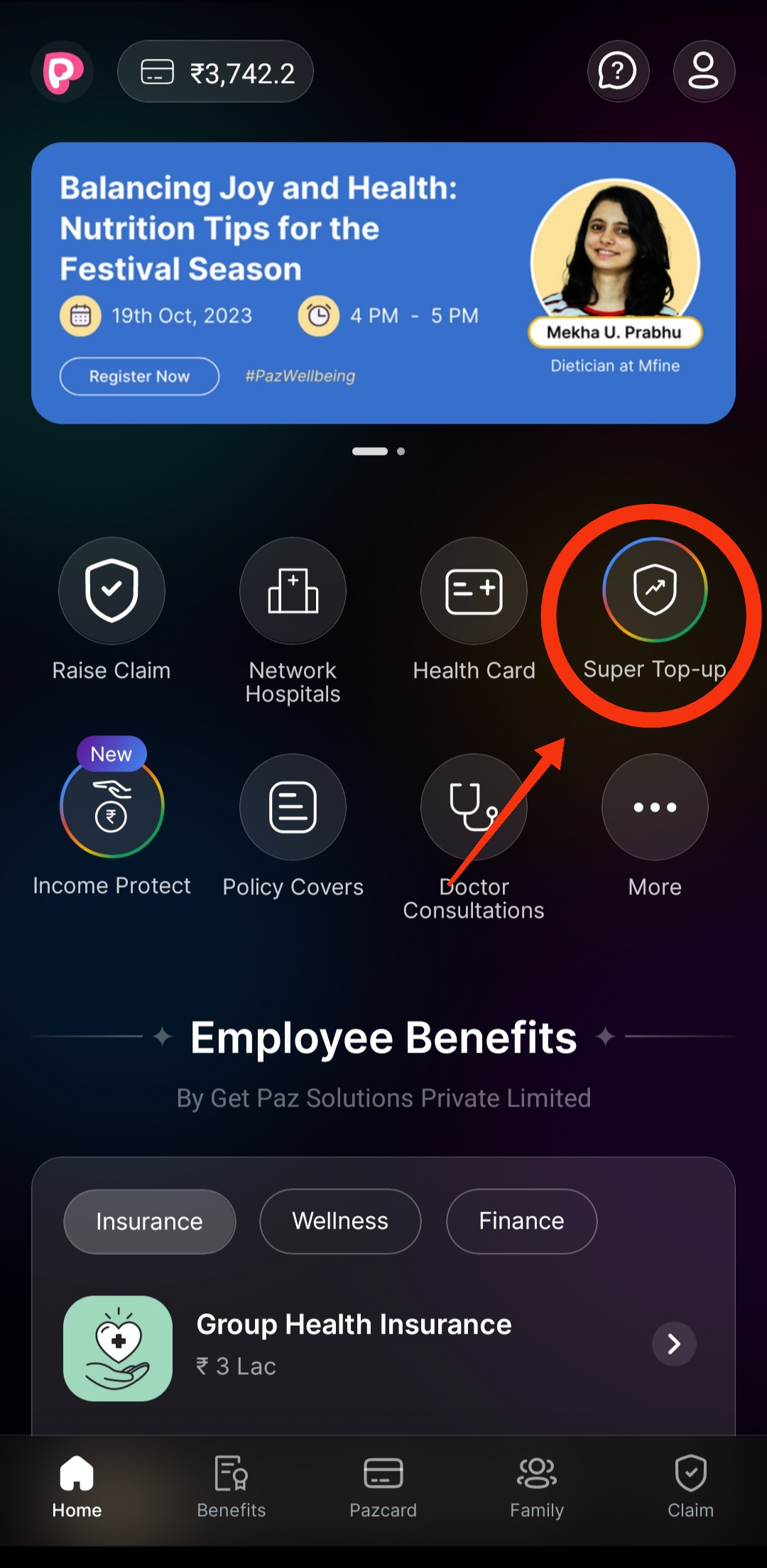Tap the Pazcard balance ₹3,742.2 chip
Viewport: 767px width, 1568px height.
pyautogui.click(x=216, y=72)
